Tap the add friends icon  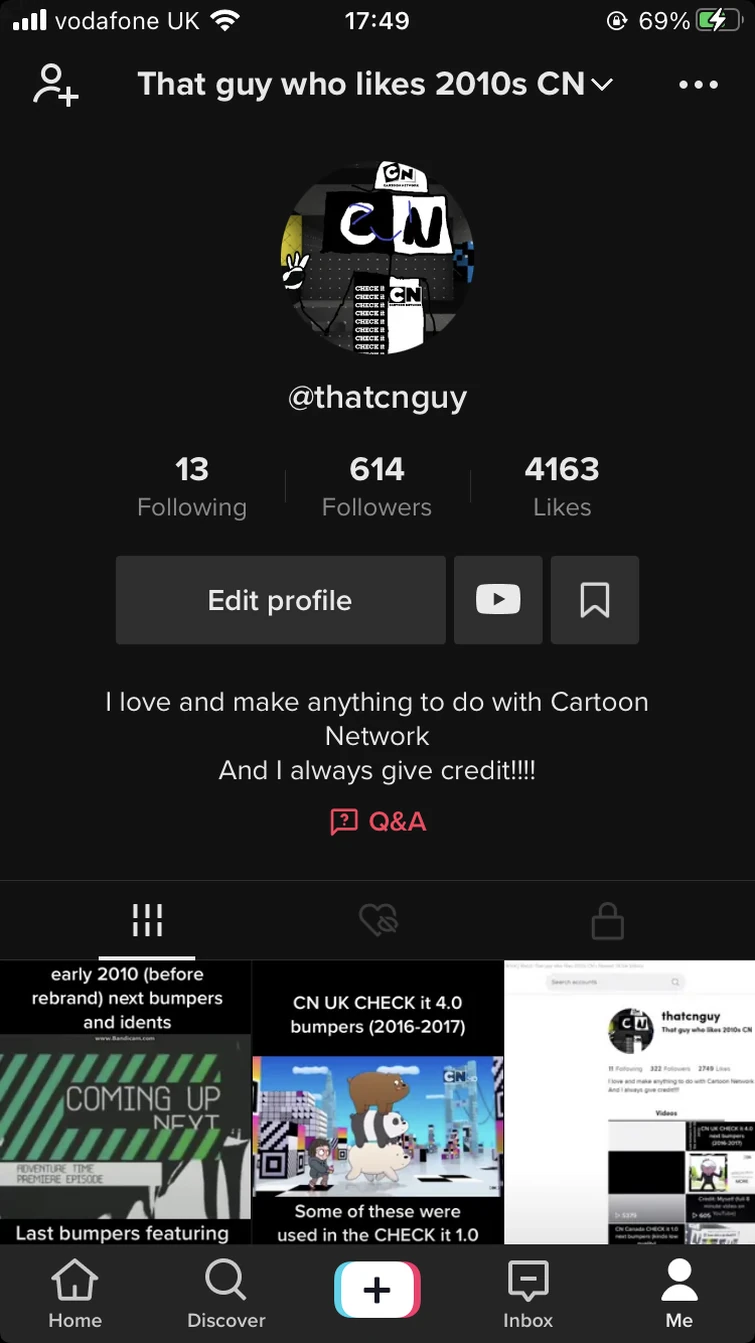[x=55, y=85]
